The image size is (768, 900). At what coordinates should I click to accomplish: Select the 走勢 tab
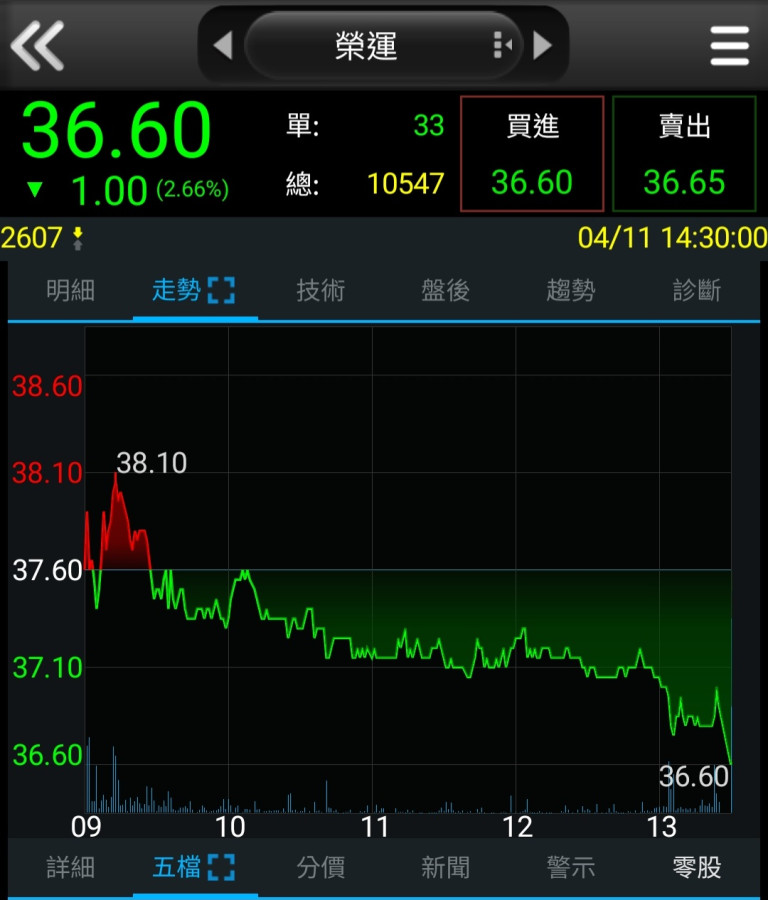193,291
